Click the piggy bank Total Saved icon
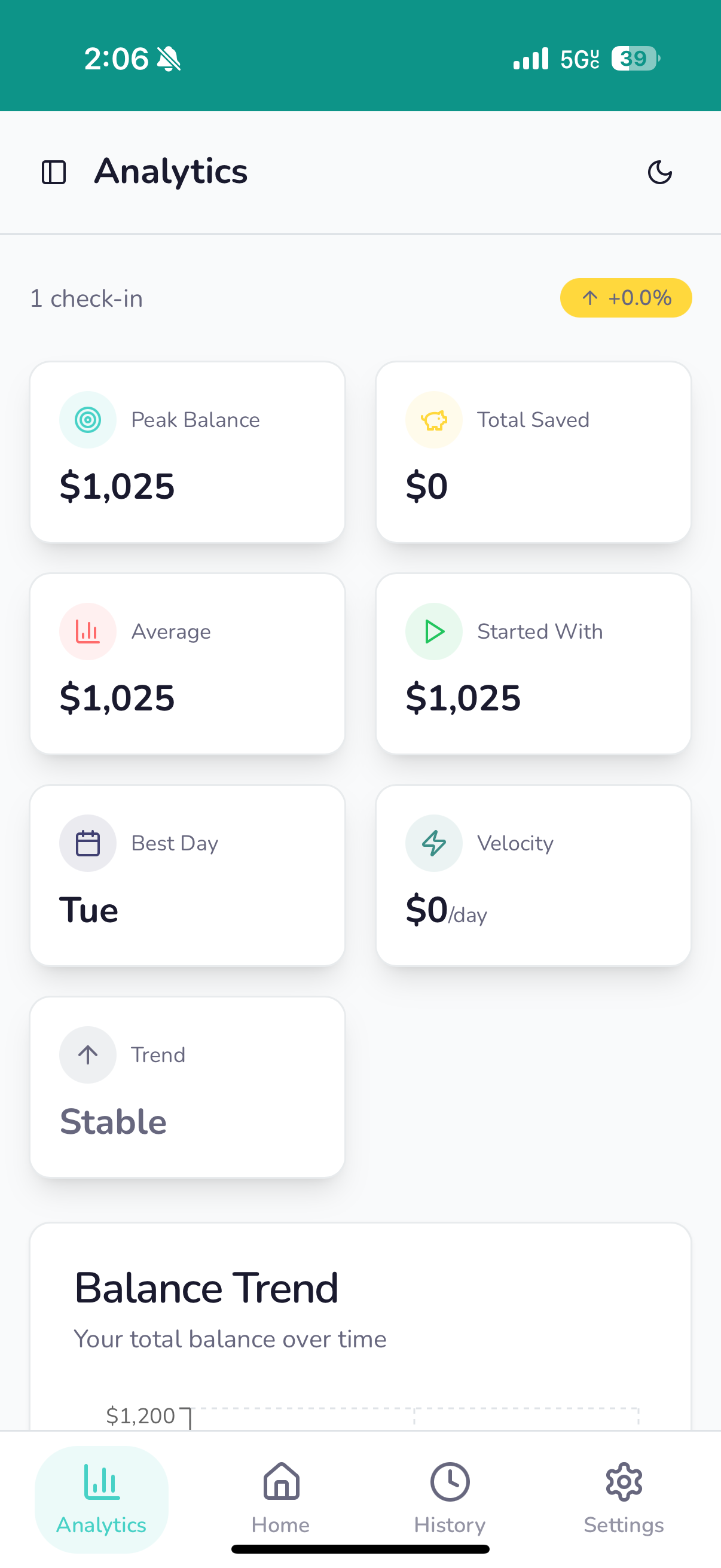This screenshot has height=1568, width=721. pyautogui.click(x=433, y=419)
